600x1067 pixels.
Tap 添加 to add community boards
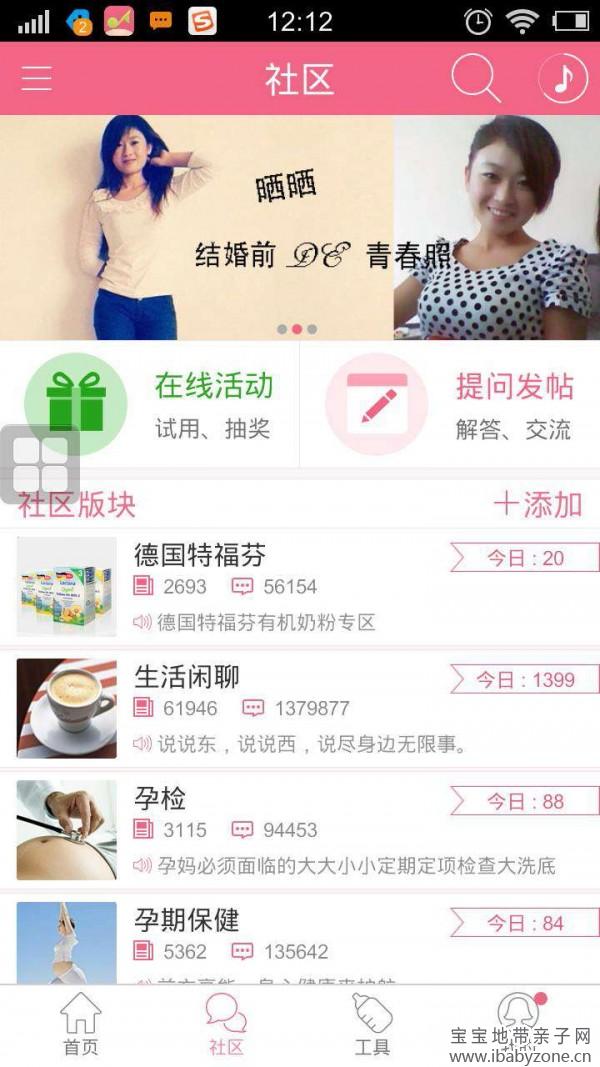pos(538,505)
